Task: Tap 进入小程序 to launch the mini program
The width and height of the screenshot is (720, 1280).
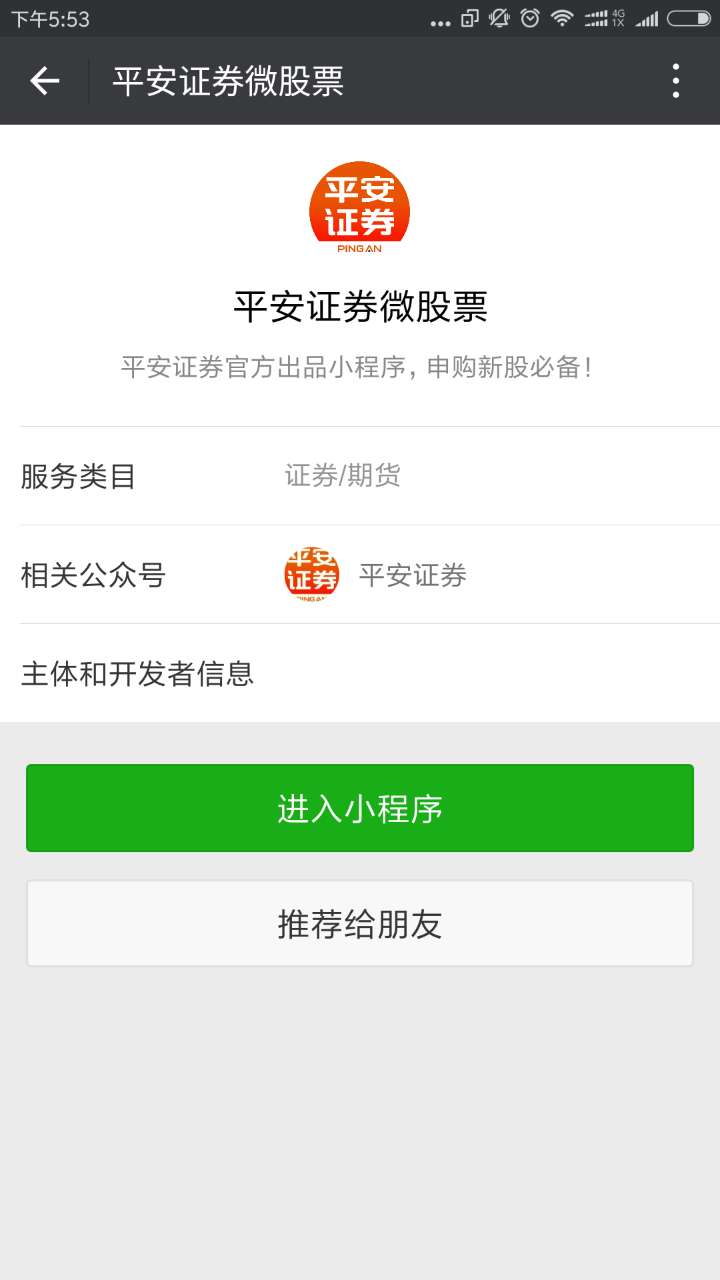Action: tap(360, 807)
